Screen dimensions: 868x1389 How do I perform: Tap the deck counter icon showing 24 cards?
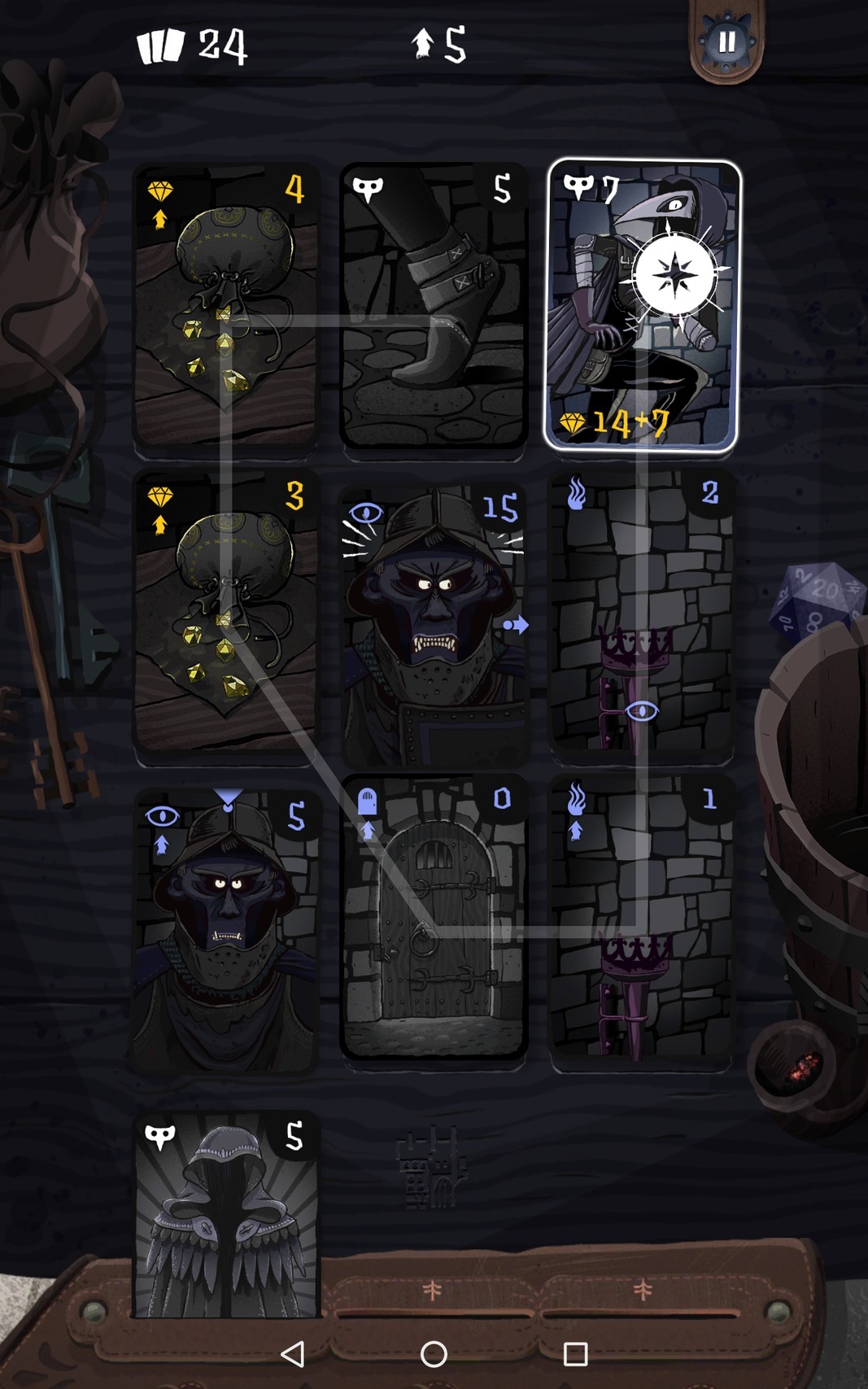162,46
